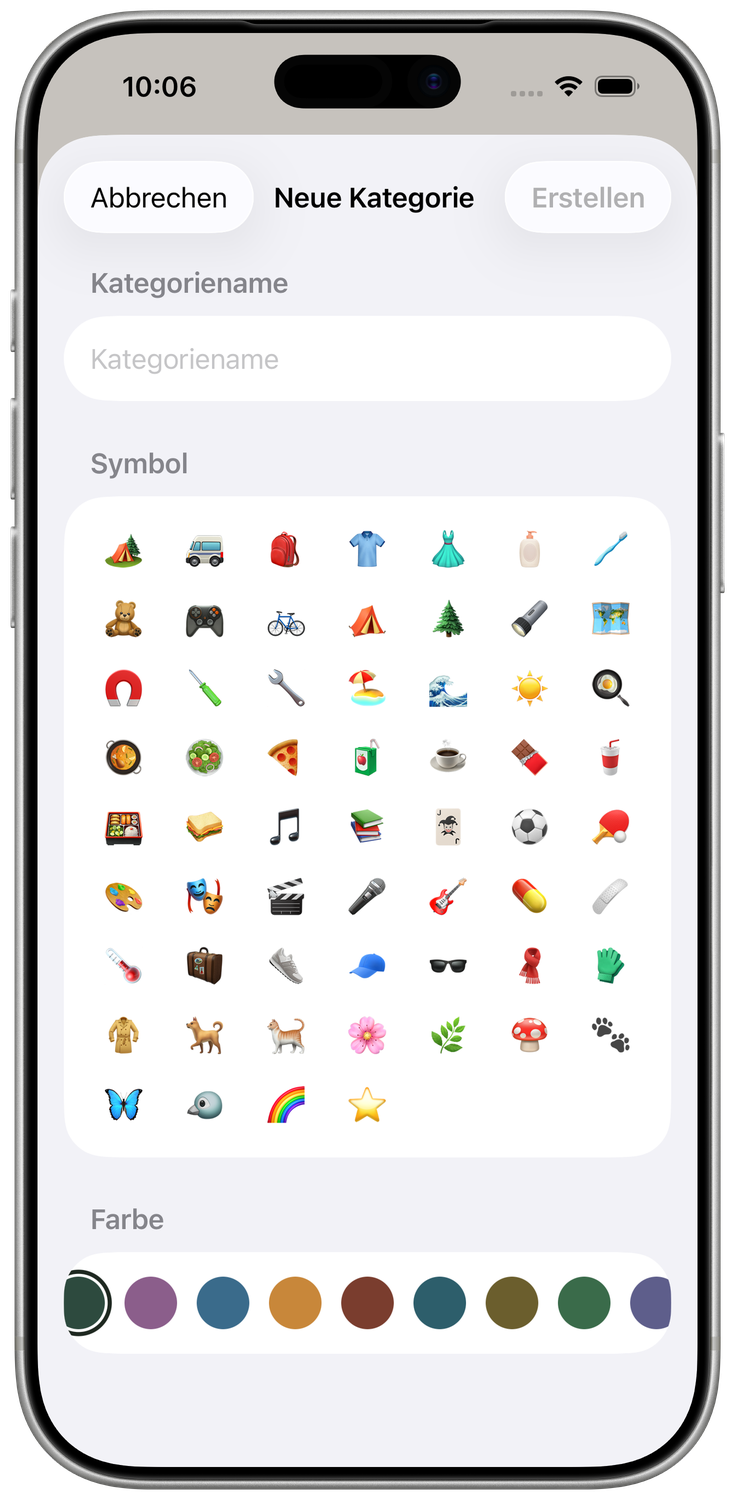The width and height of the screenshot is (735, 1500).
Task: Select the yellow star symbol
Action: pos(367,1104)
